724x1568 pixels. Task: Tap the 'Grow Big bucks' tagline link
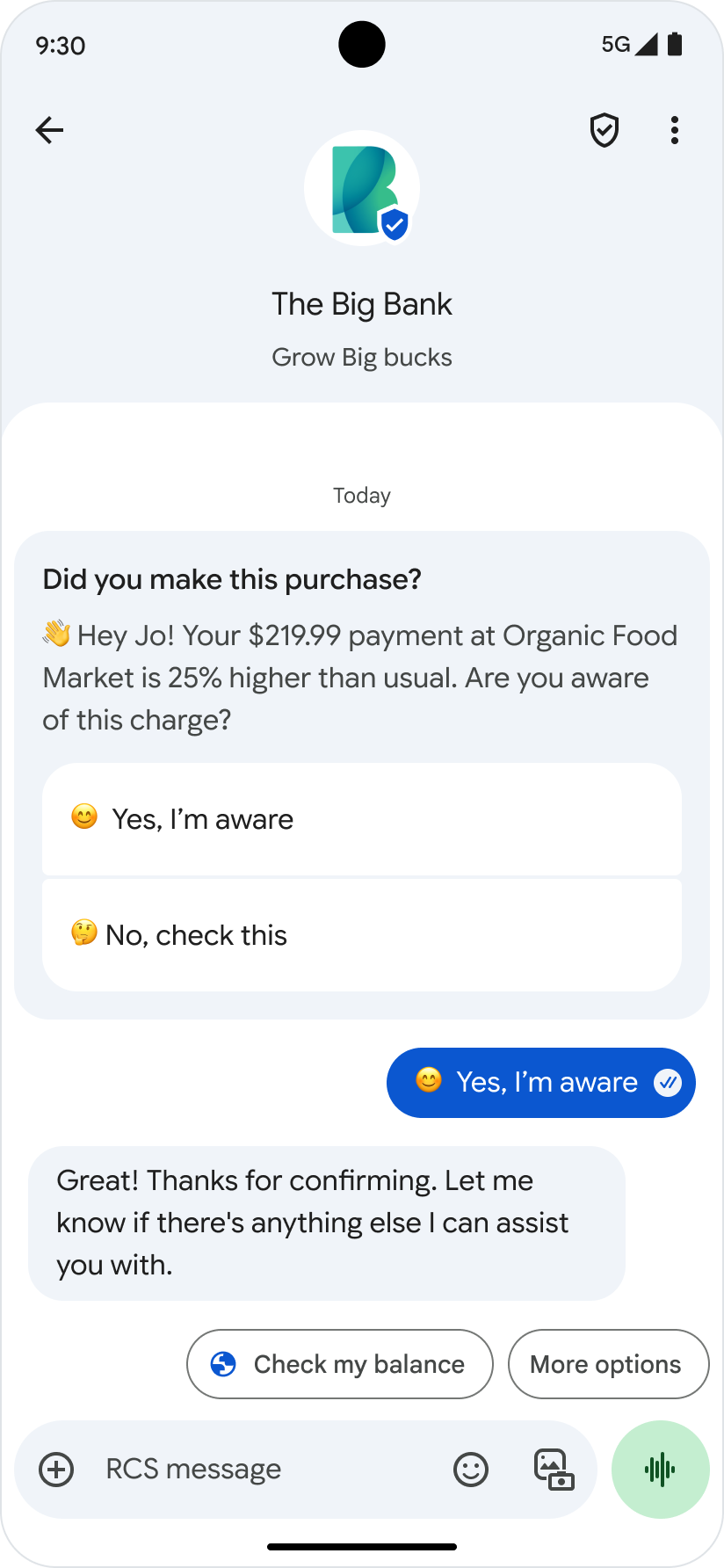coord(362,357)
